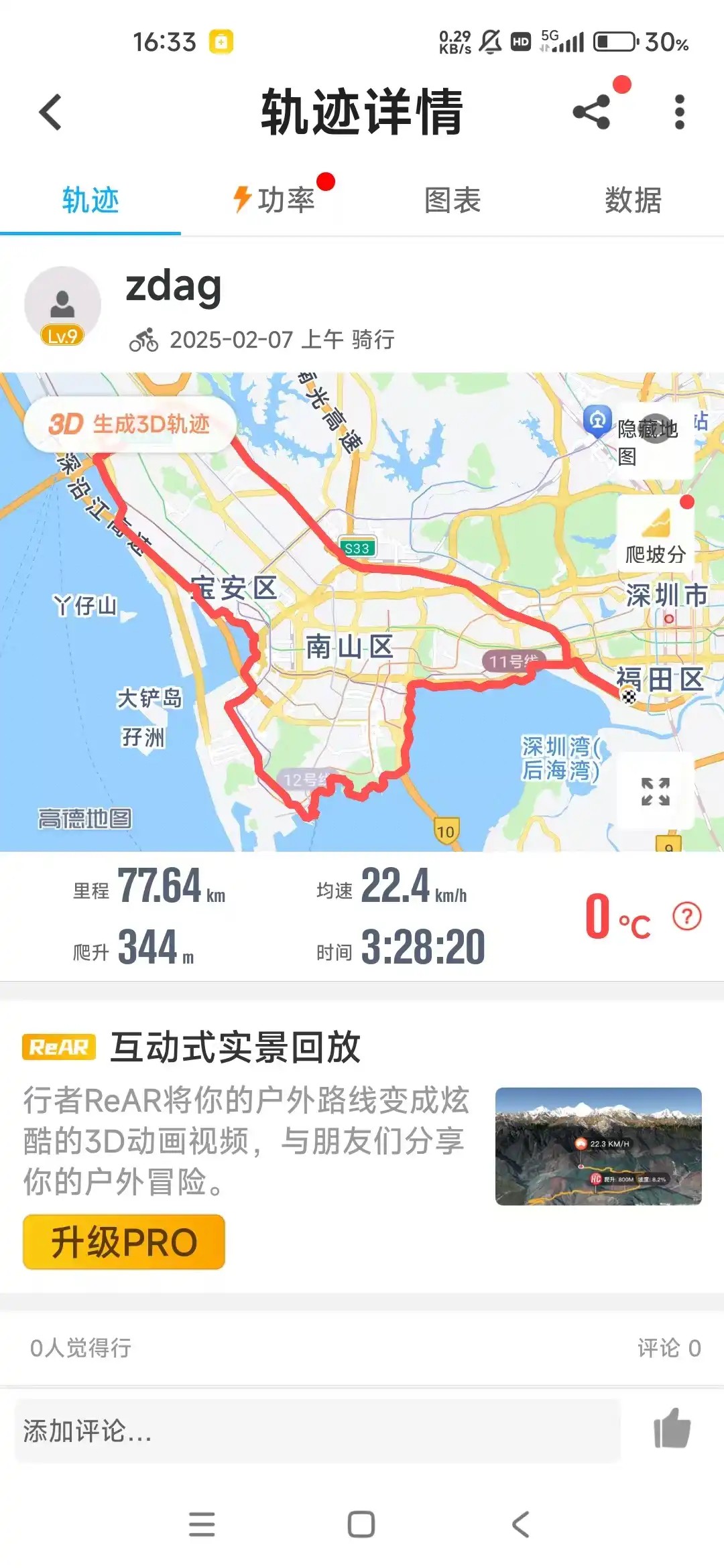Image resolution: width=724 pixels, height=1568 pixels.
Task: Like this track with the thumbs-up
Action: click(672, 1428)
